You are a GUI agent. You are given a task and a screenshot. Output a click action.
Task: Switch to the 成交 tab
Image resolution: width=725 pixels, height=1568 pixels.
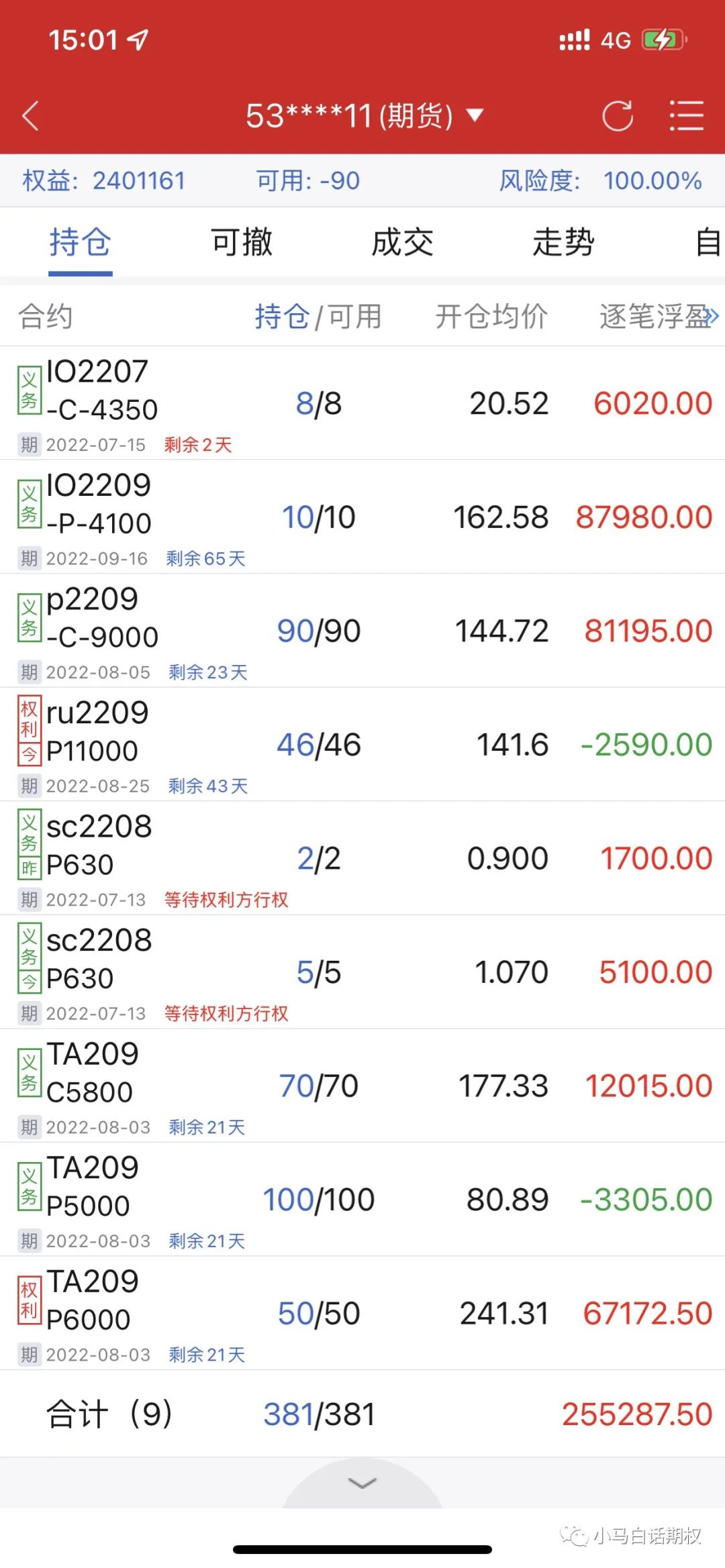[403, 242]
